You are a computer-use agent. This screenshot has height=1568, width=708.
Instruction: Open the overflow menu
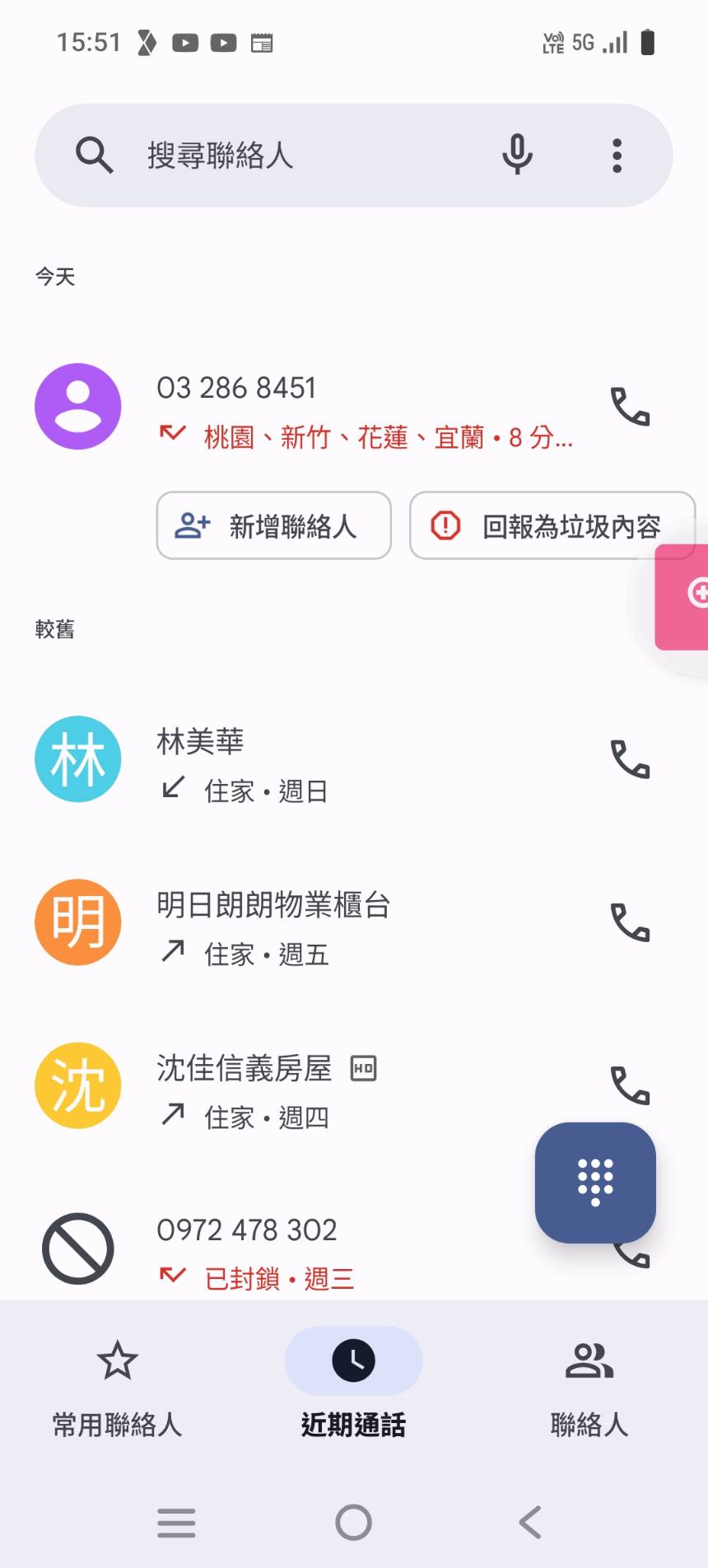point(617,155)
